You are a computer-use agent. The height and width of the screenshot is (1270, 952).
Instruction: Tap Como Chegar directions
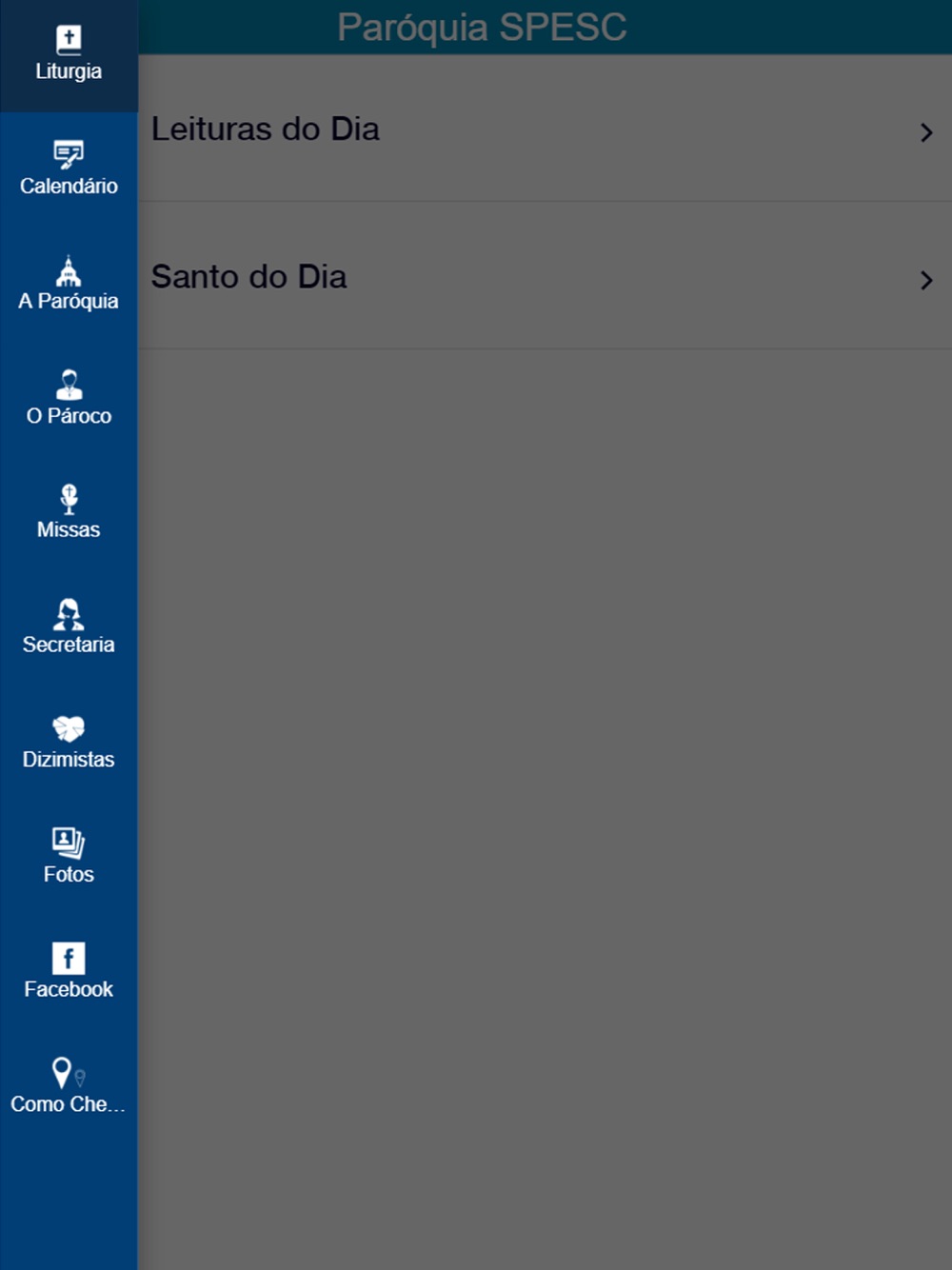click(69, 1087)
